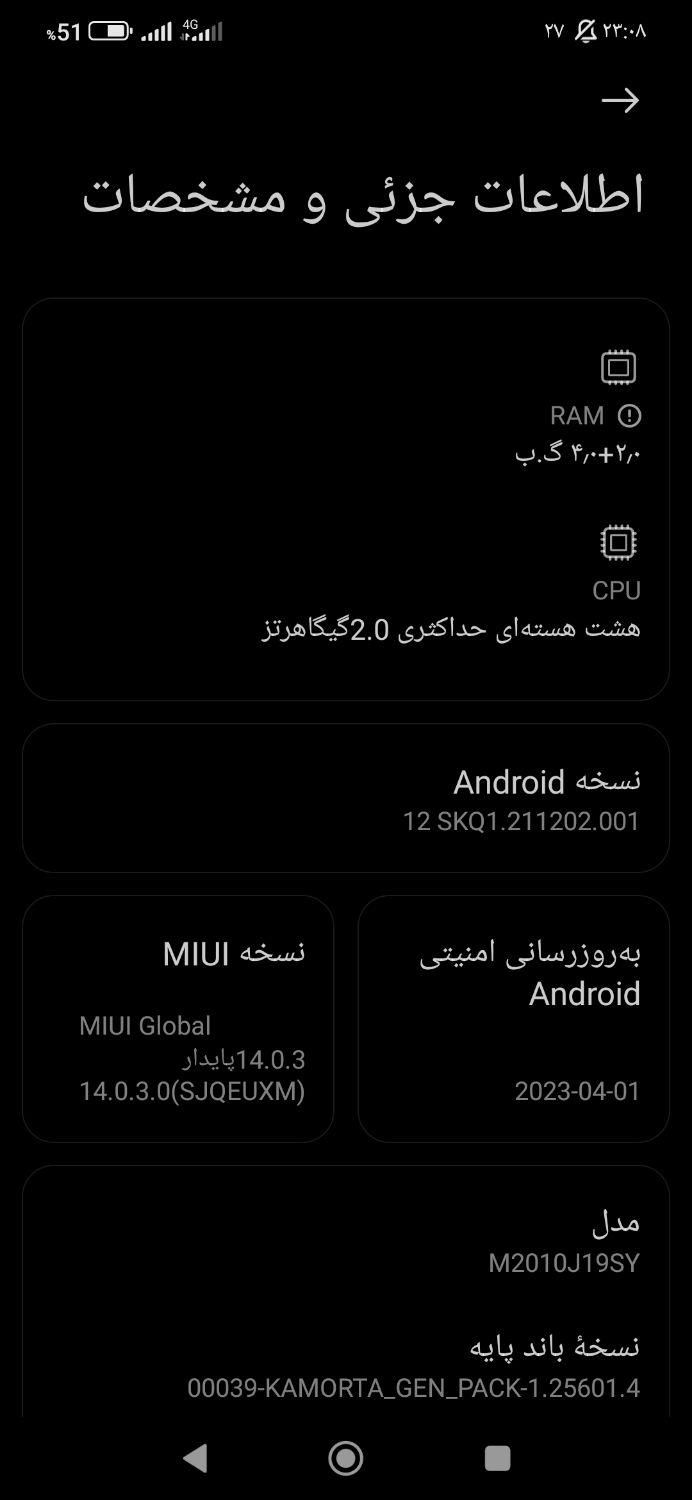Open the MIUI version card

click(x=178, y=1018)
